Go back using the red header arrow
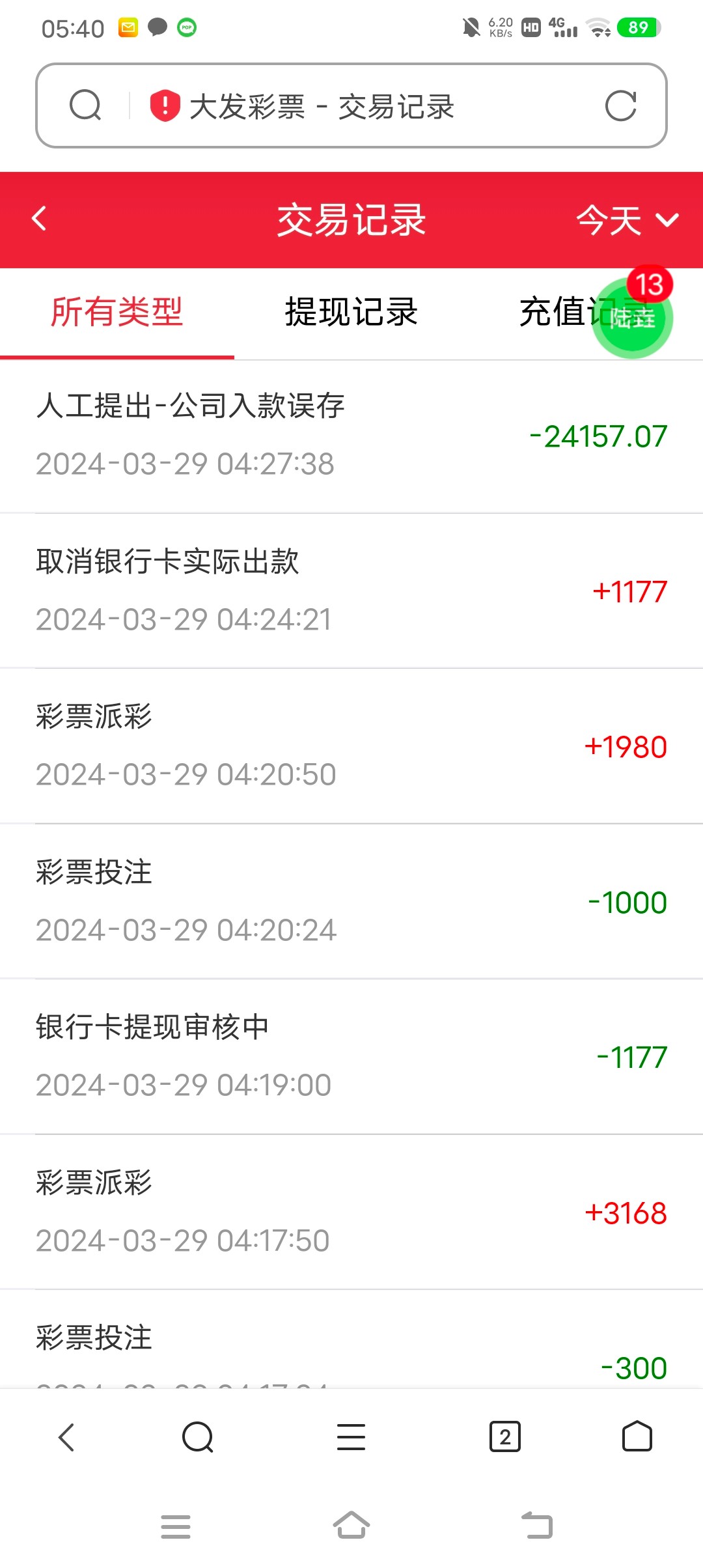The height and width of the screenshot is (1568, 703). [x=39, y=219]
